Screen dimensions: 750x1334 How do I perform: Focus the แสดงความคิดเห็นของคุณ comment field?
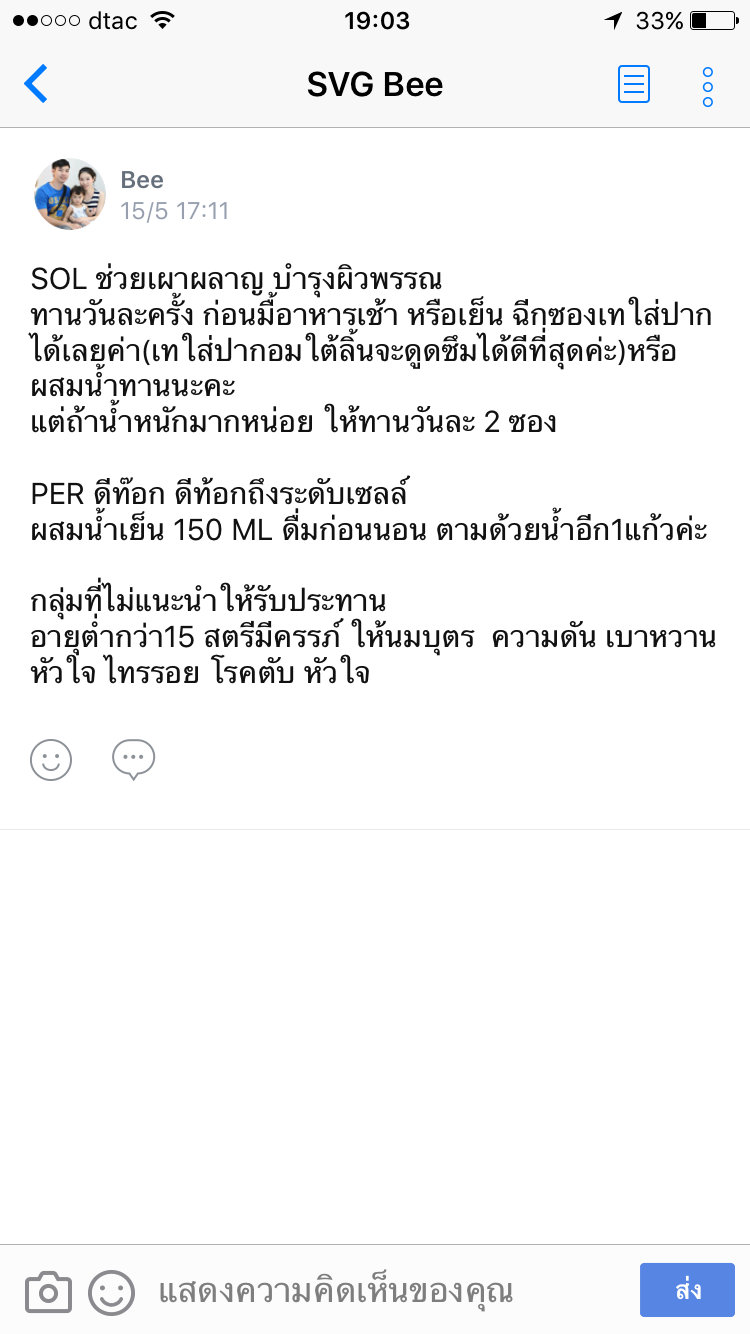pos(380,1292)
